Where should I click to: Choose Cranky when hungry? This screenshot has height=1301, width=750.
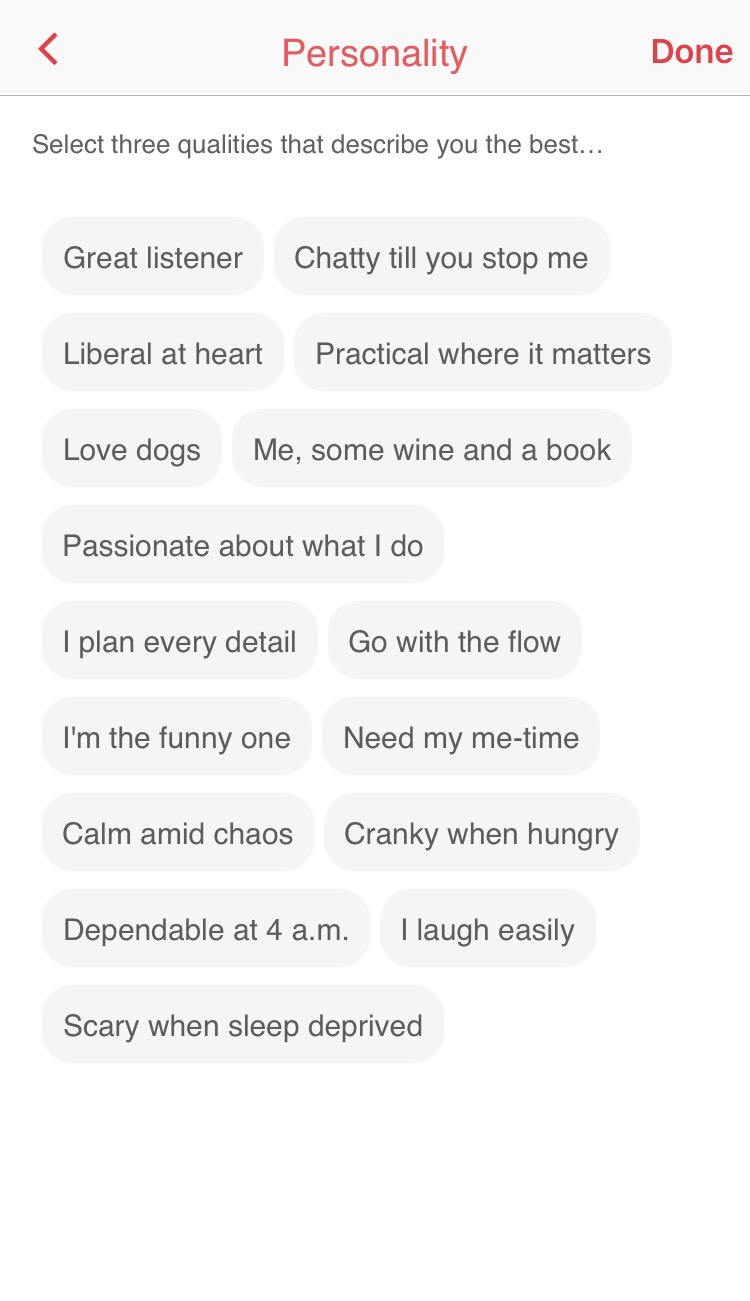[481, 833]
